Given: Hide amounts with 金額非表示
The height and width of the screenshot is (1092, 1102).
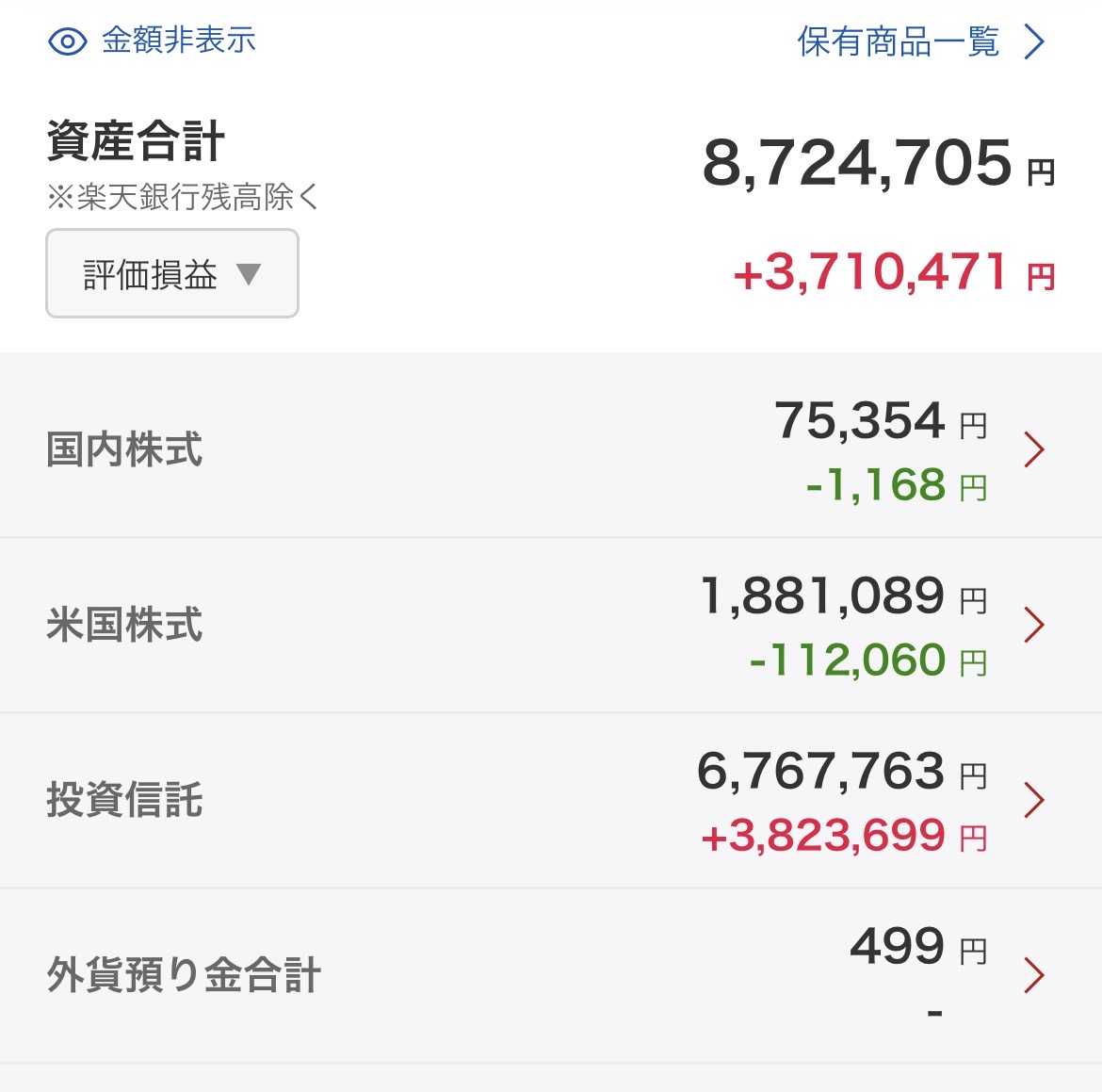Looking at the screenshot, I should [152, 41].
